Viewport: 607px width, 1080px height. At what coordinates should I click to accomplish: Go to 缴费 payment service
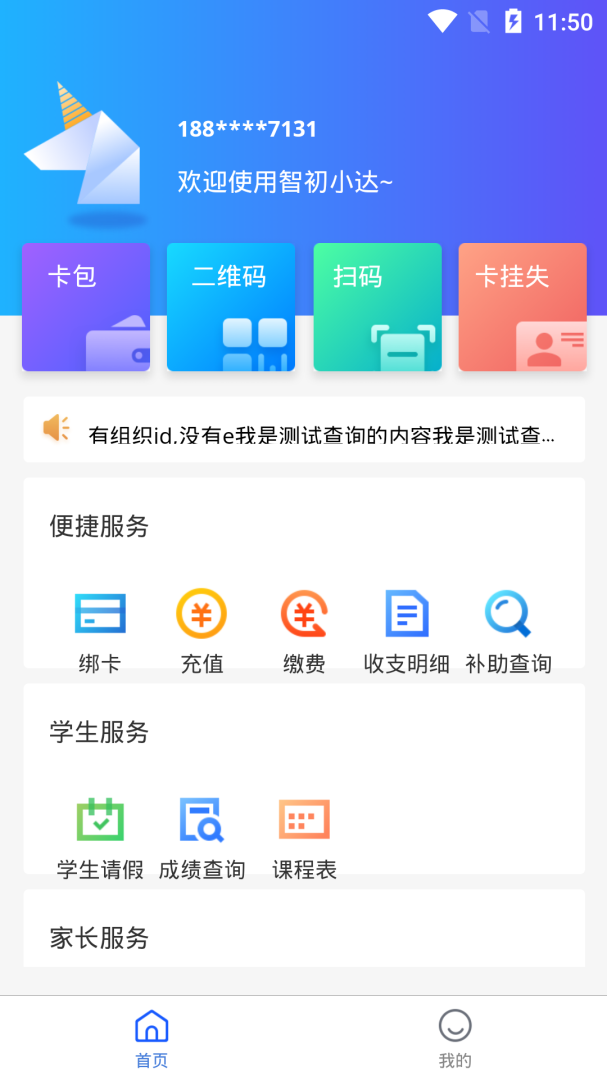304,630
